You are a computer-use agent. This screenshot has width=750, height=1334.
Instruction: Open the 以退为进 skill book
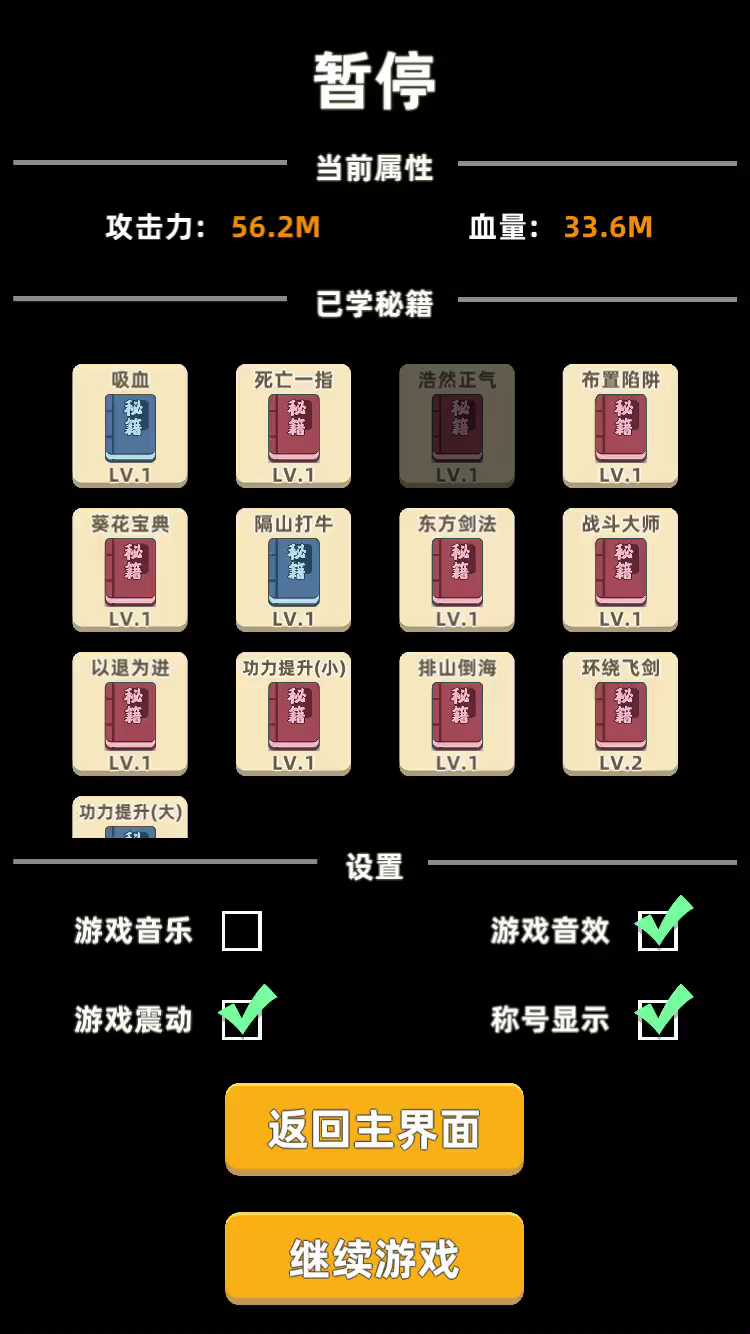pos(130,714)
